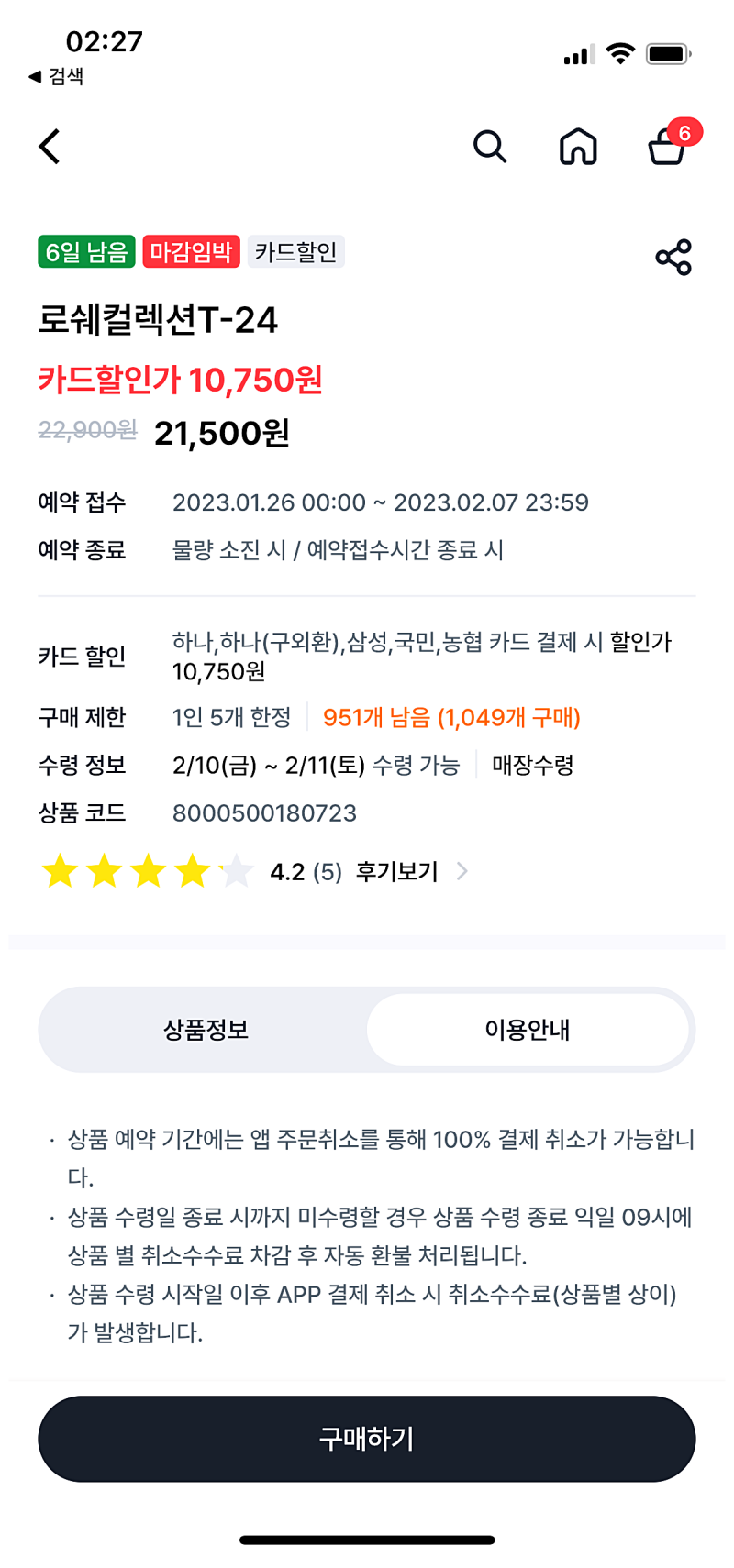734x1568 pixels.
Task: Tap the back arrow at top left
Action: click(50, 147)
